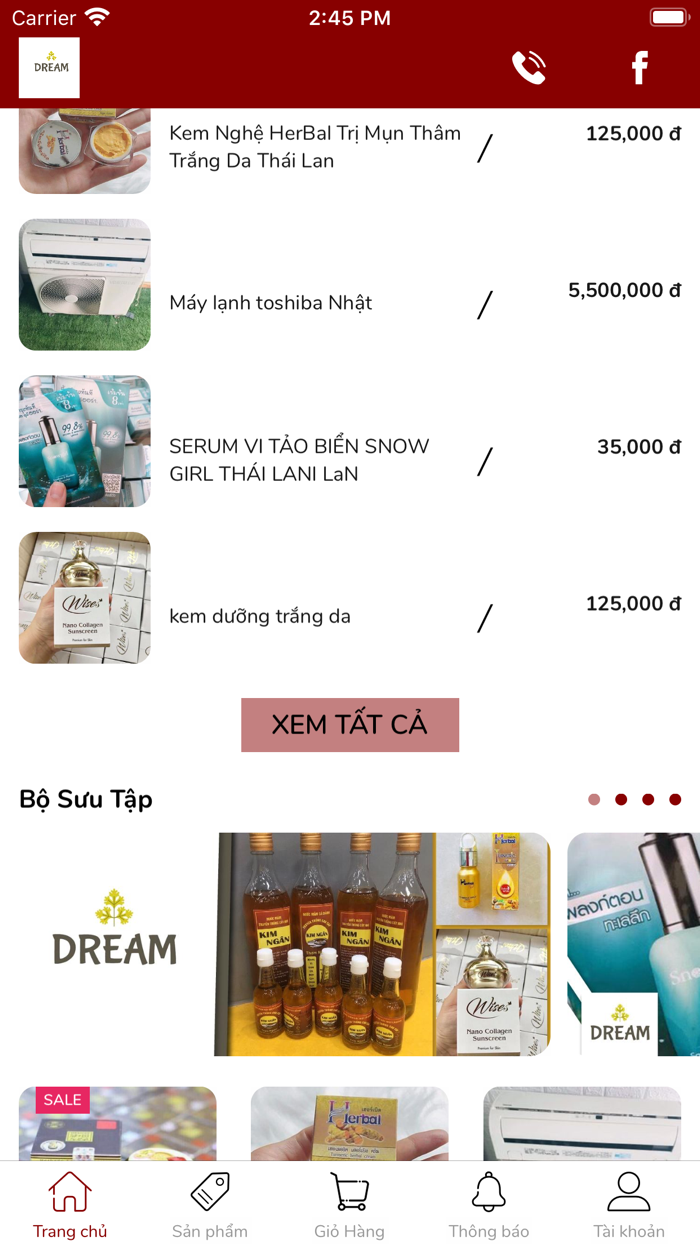The height and width of the screenshot is (1244, 700).
Task: Open kem dưỡng trắng da product
Action: coord(350,598)
